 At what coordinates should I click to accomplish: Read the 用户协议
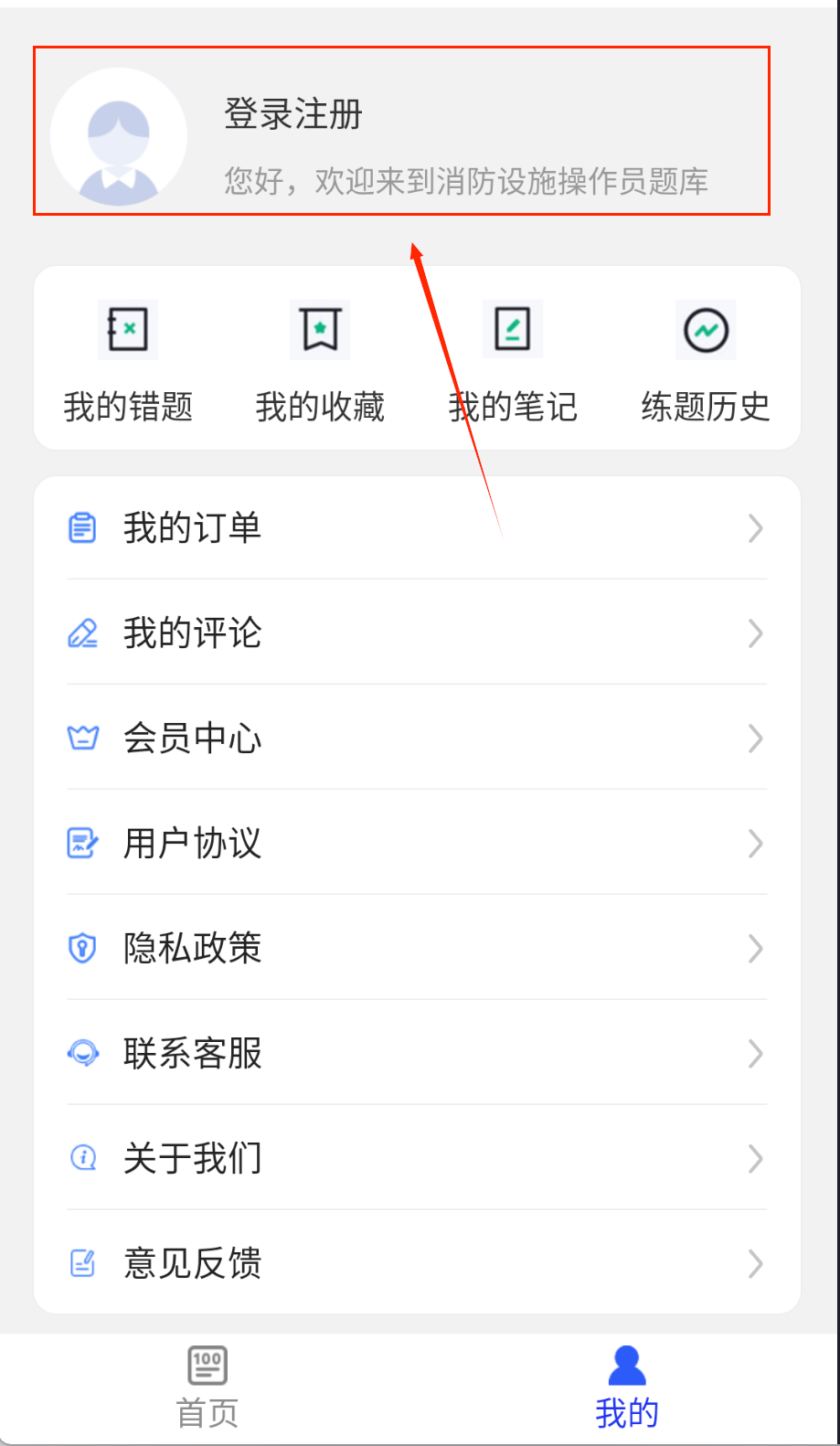(417, 844)
